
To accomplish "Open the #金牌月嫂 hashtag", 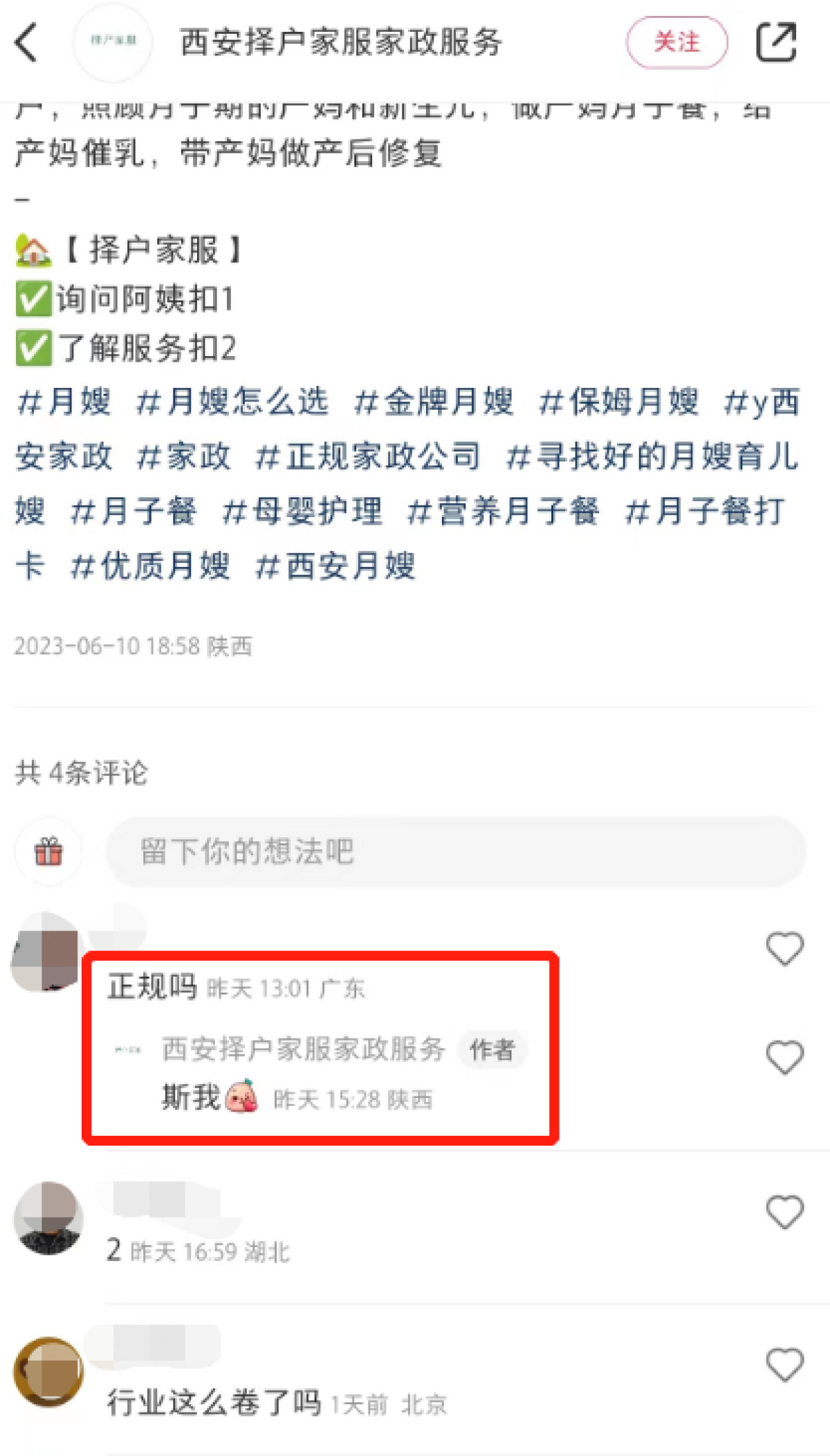I will click(x=433, y=402).
